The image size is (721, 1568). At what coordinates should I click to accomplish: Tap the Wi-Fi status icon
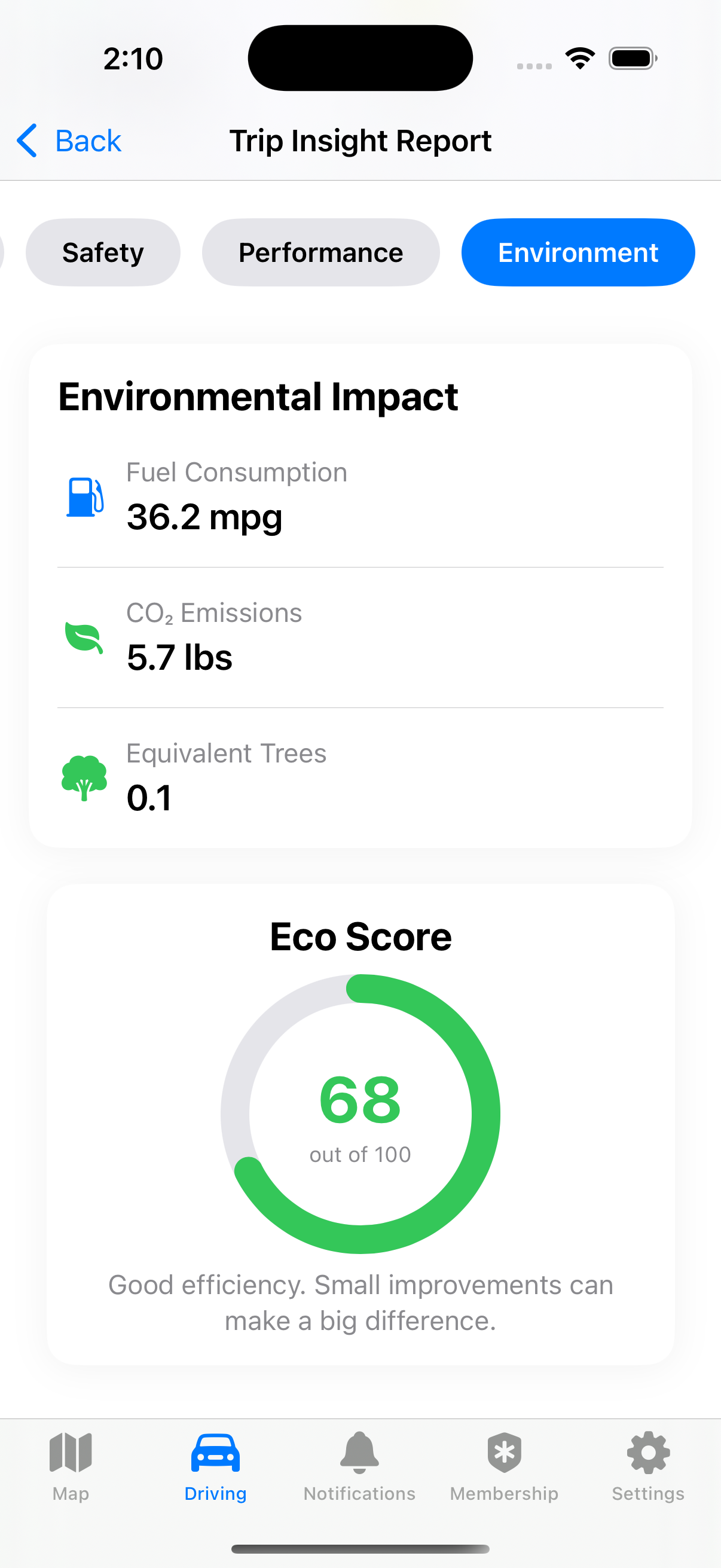pos(579,57)
